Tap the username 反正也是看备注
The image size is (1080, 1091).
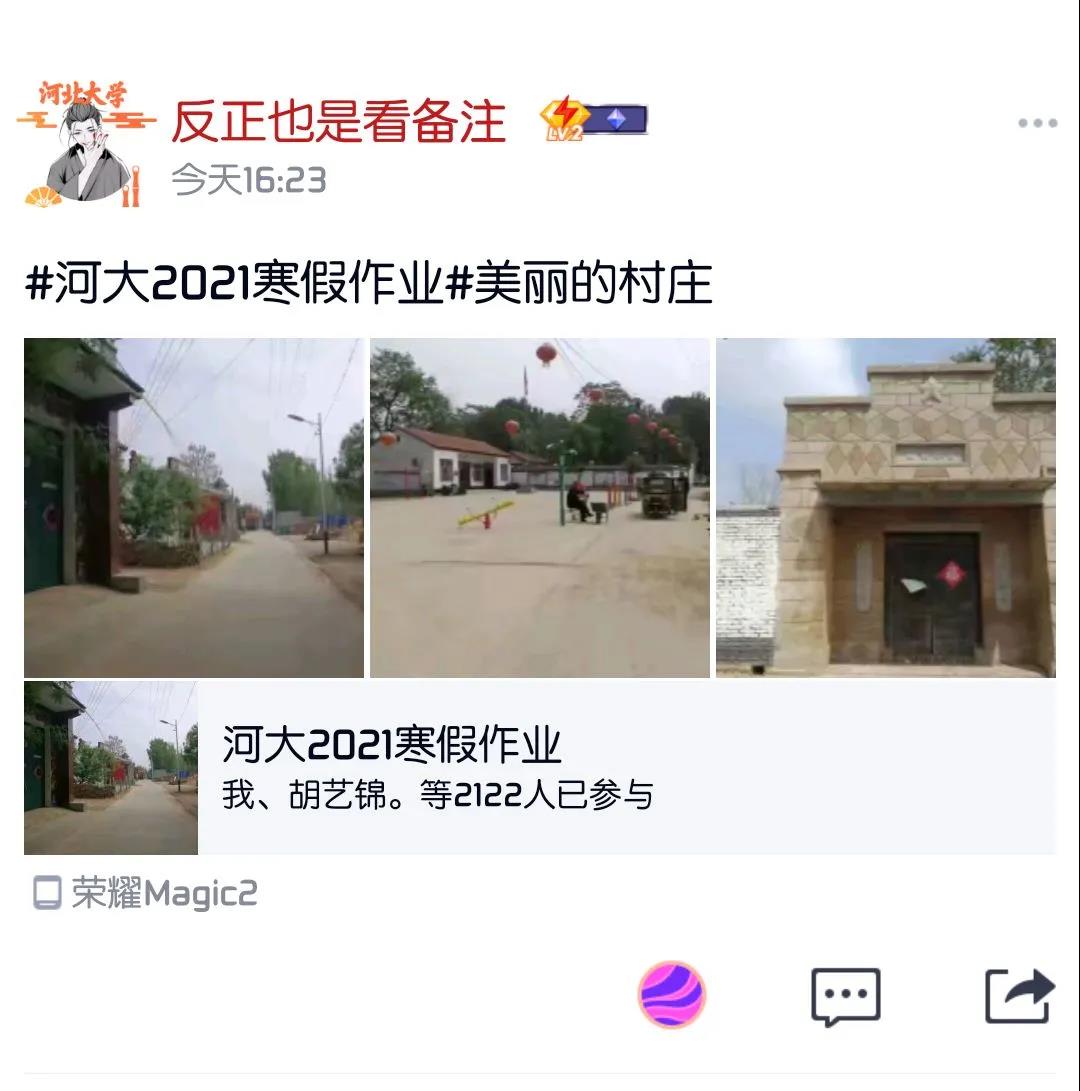pyautogui.click(x=338, y=122)
